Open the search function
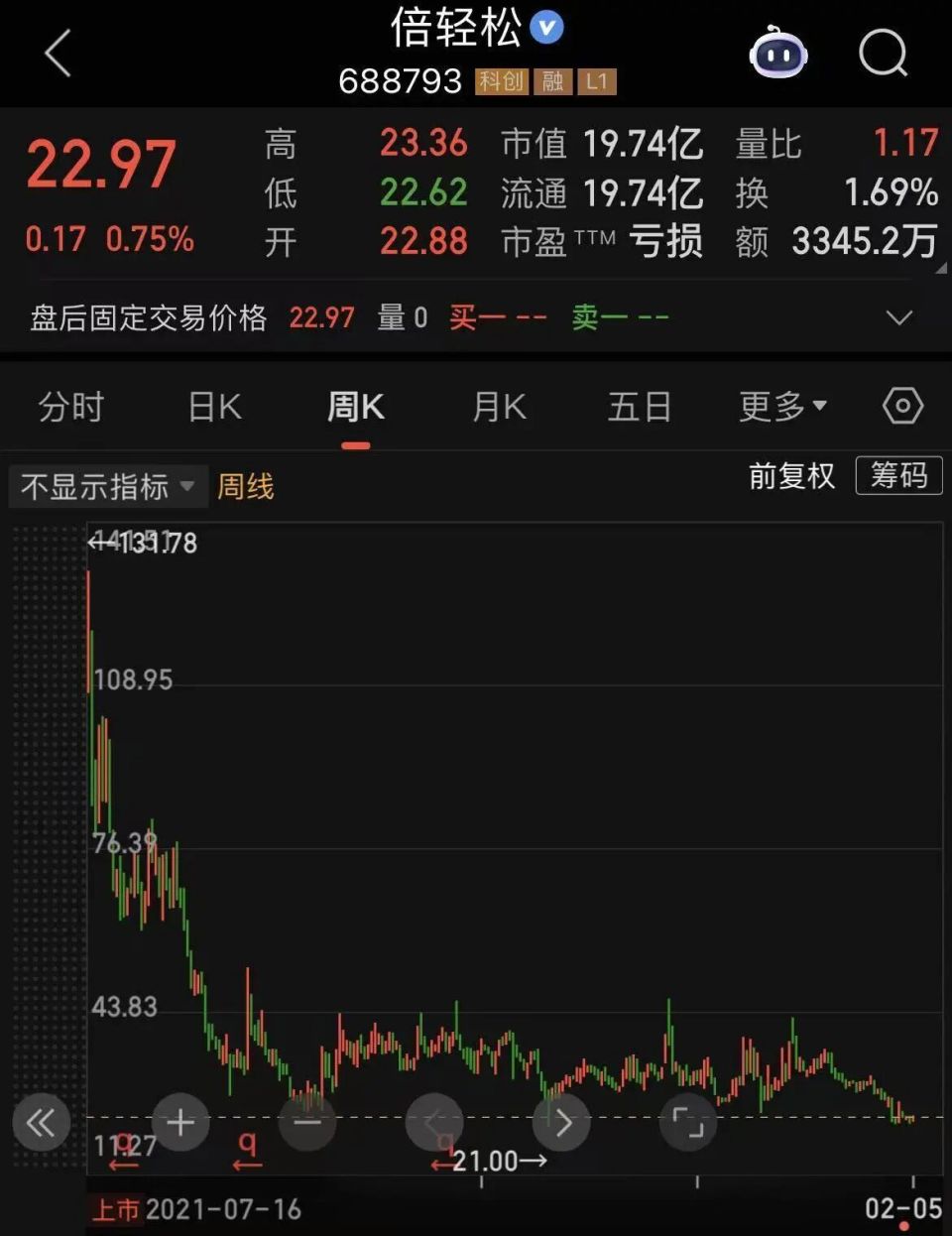This screenshot has width=952, height=1236. tap(883, 55)
